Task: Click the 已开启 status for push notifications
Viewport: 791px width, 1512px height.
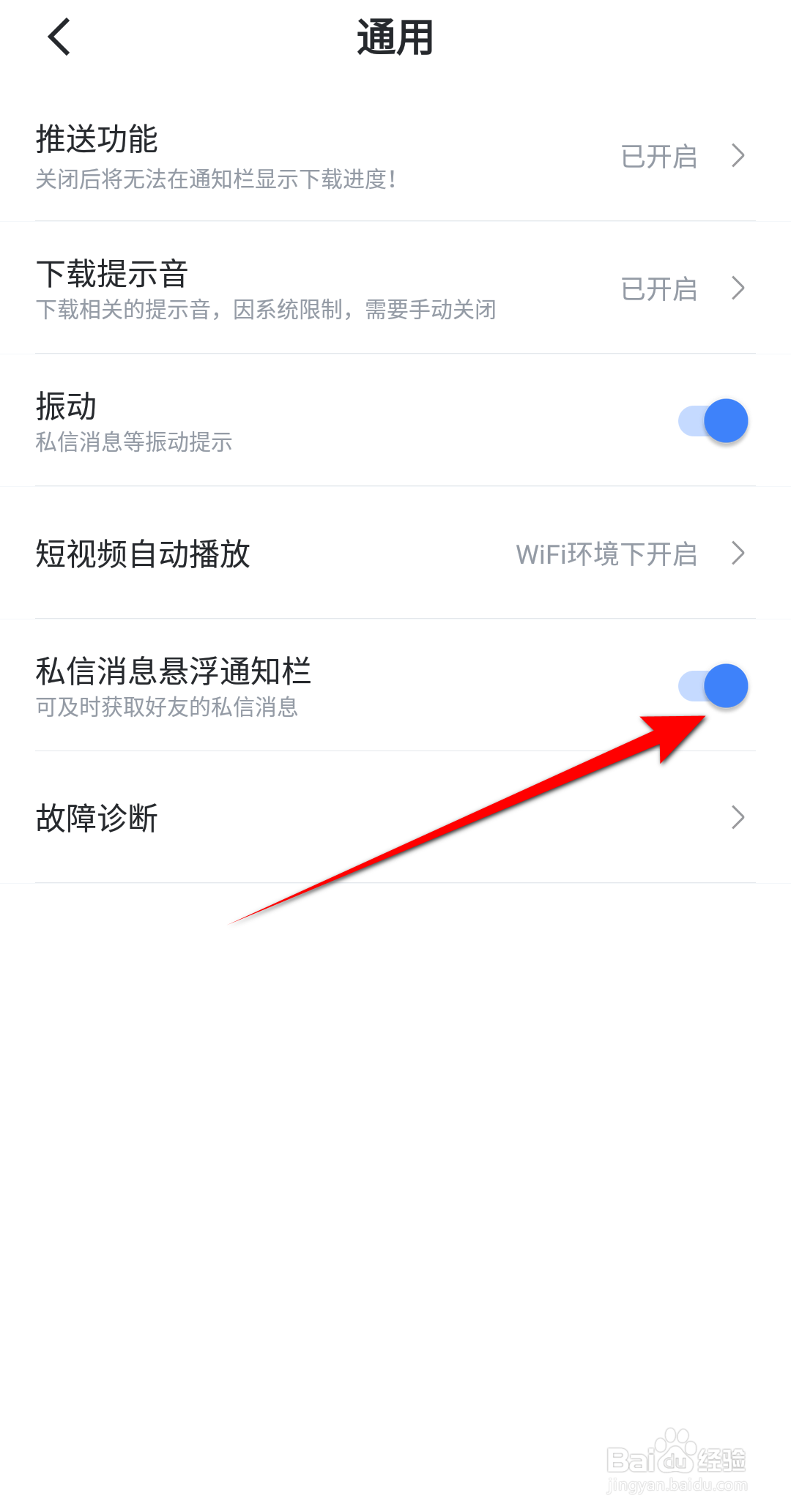Action: (x=658, y=156)
